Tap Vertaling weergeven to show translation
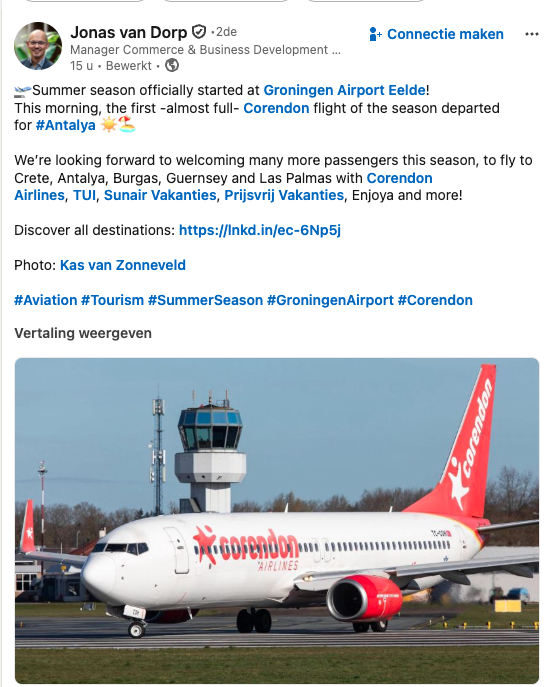 (x=83, y=333)
